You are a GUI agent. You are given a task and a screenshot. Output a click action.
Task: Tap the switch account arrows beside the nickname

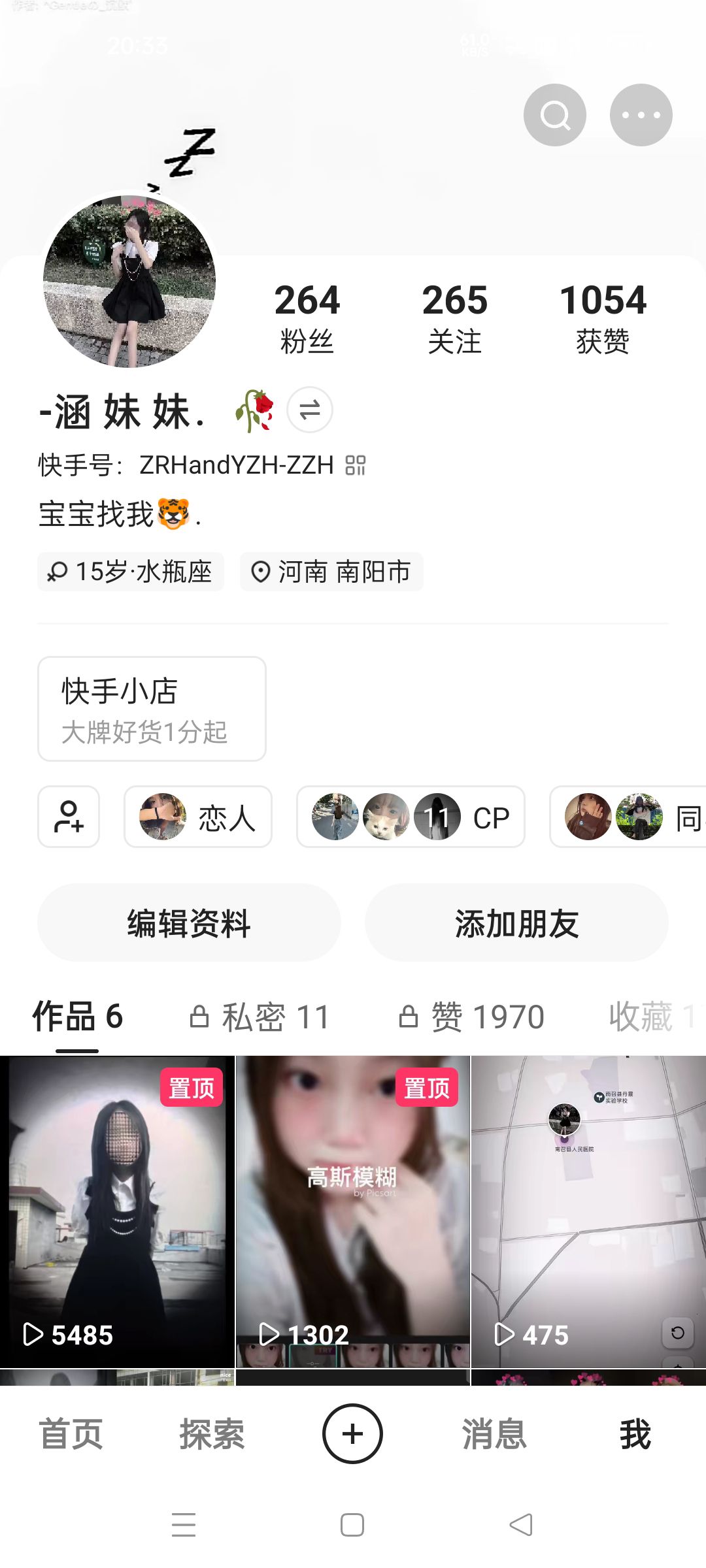[310, 410]
